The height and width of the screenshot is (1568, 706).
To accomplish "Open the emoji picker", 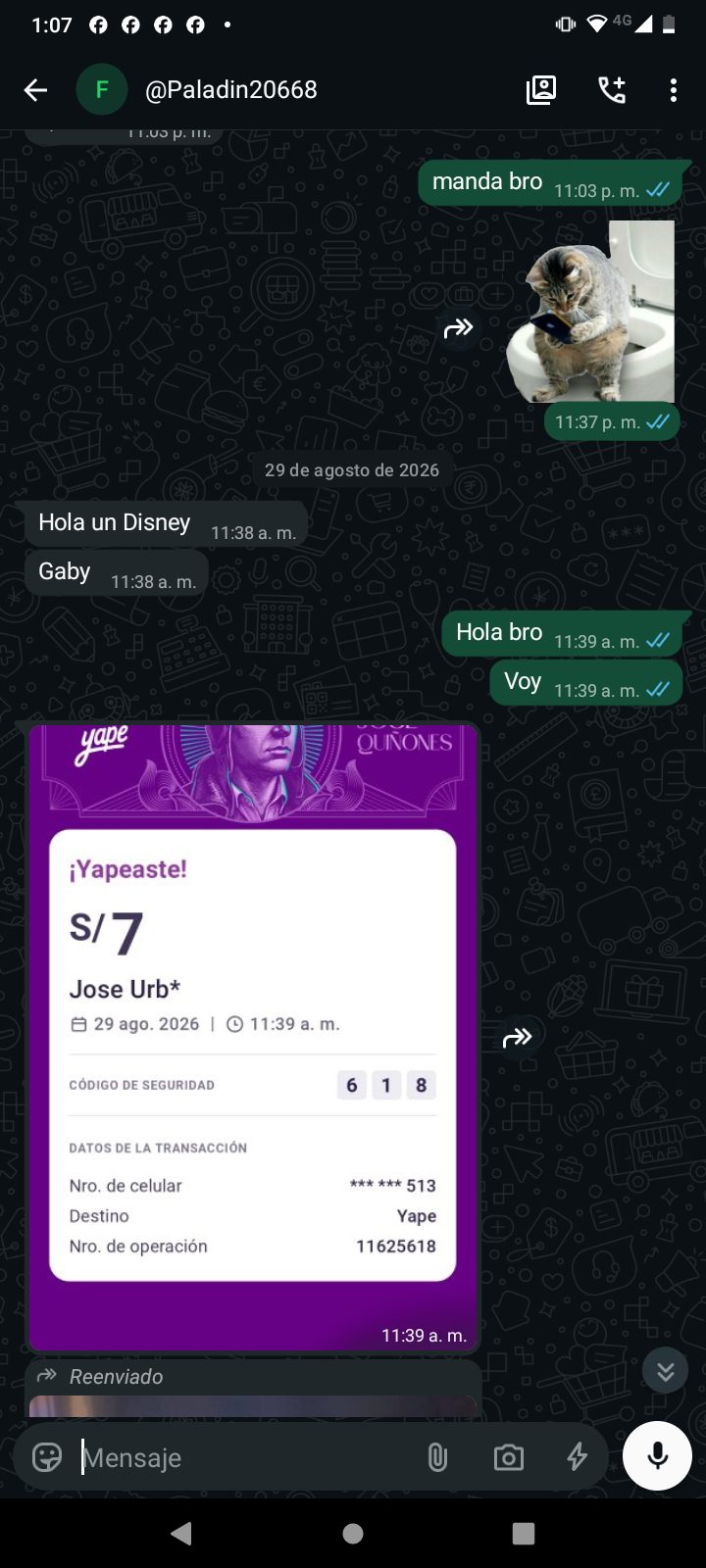I will point(47,1457).
